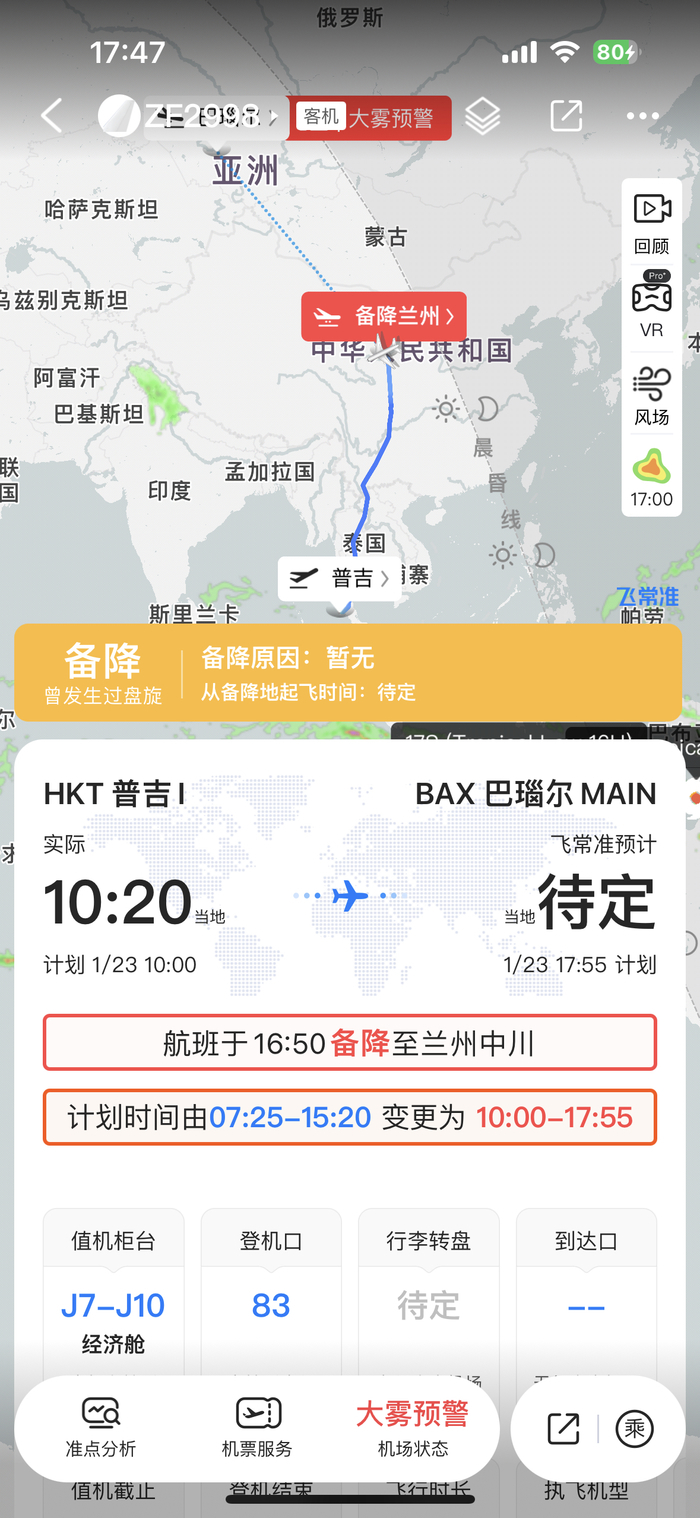Open the 普吉 departure airport label
Viewport: 700px width, 1518px height.
pos(339,578)
